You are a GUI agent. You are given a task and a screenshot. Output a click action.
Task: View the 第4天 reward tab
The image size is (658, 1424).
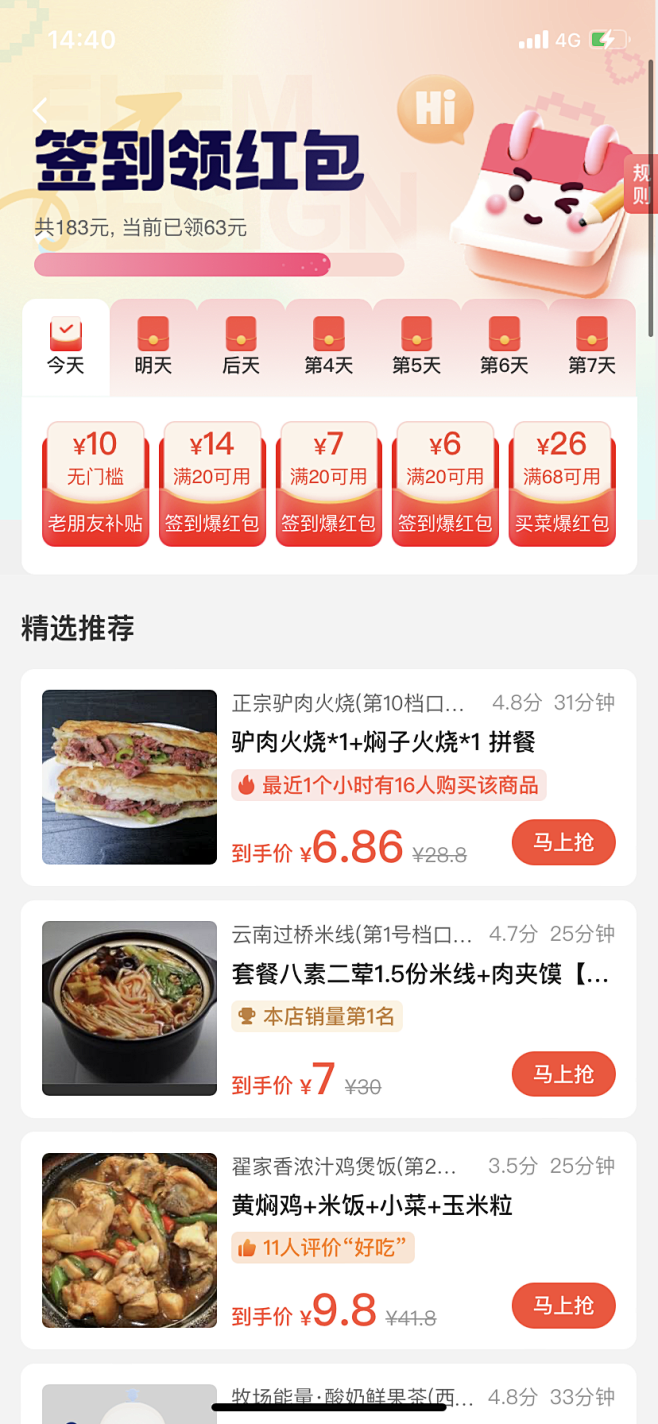pos(329,347)
